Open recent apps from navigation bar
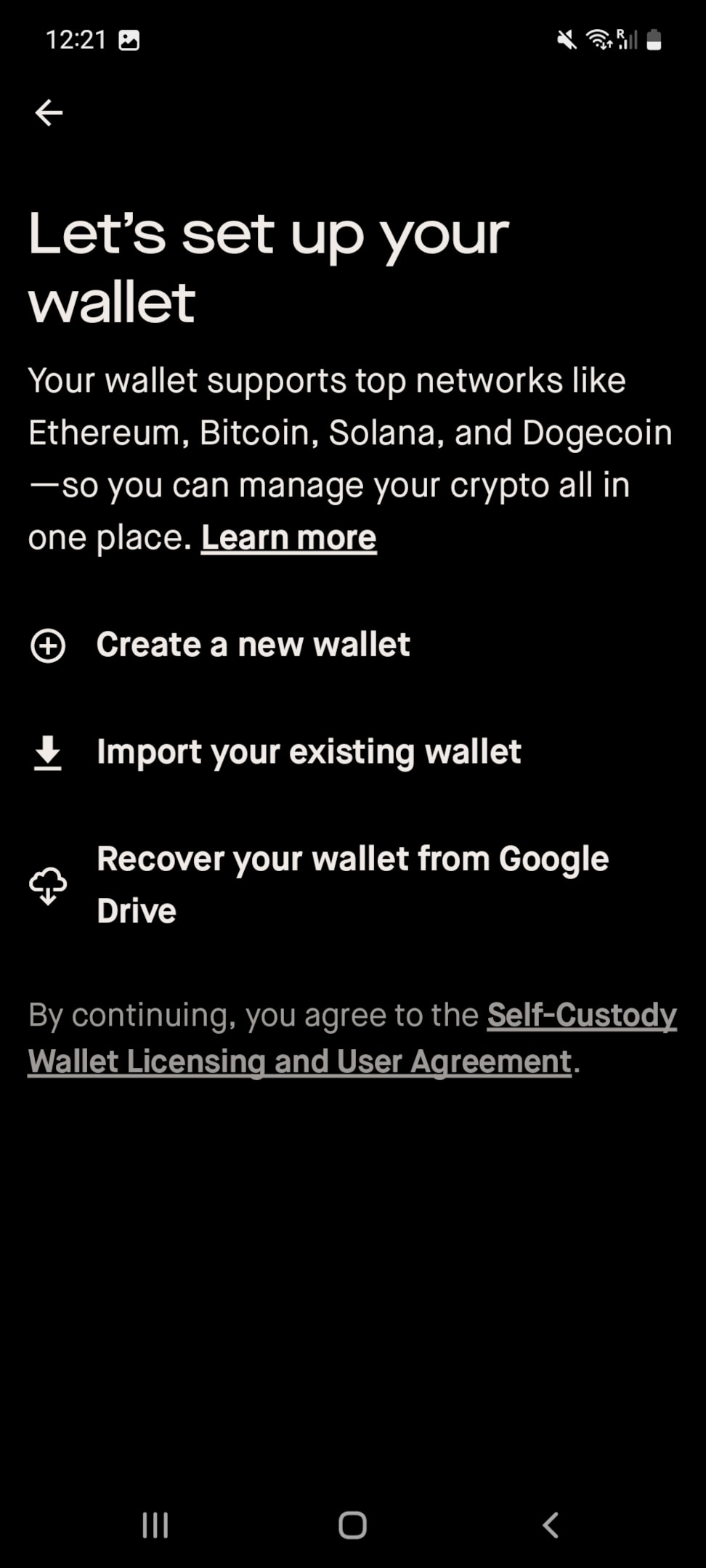This screenshot has width=706, height=1568. coord(155,1525)
